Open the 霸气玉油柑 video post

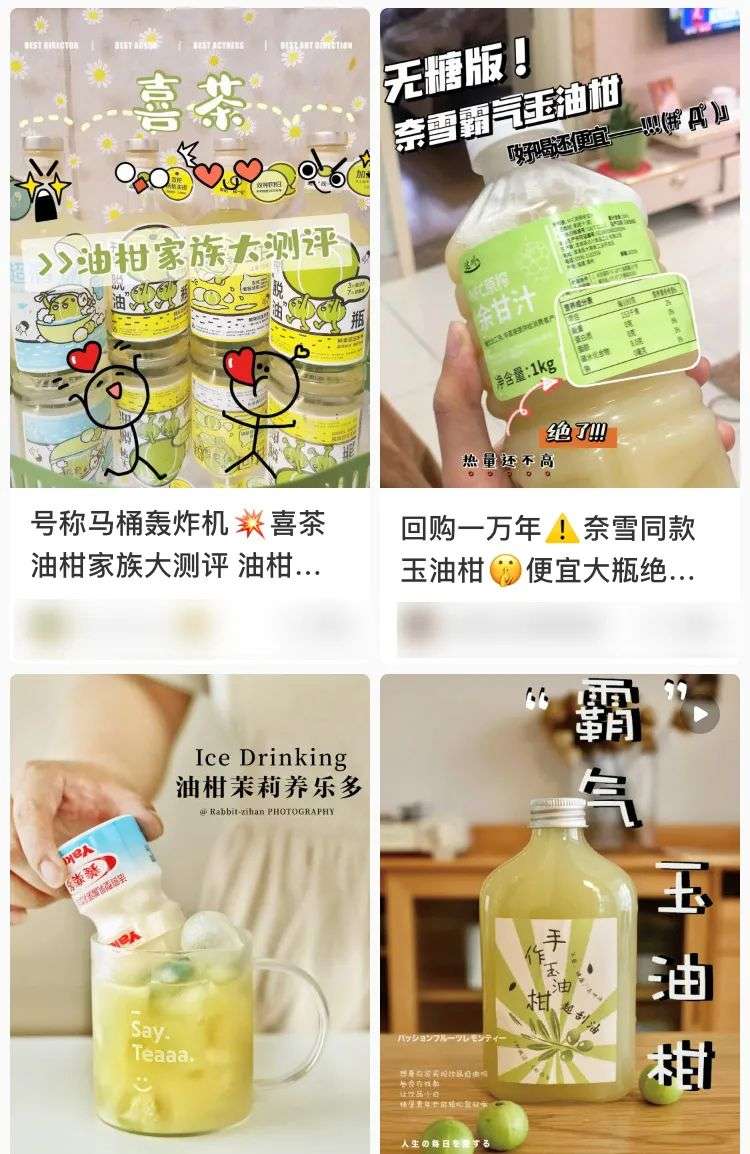tap(560, 912)
